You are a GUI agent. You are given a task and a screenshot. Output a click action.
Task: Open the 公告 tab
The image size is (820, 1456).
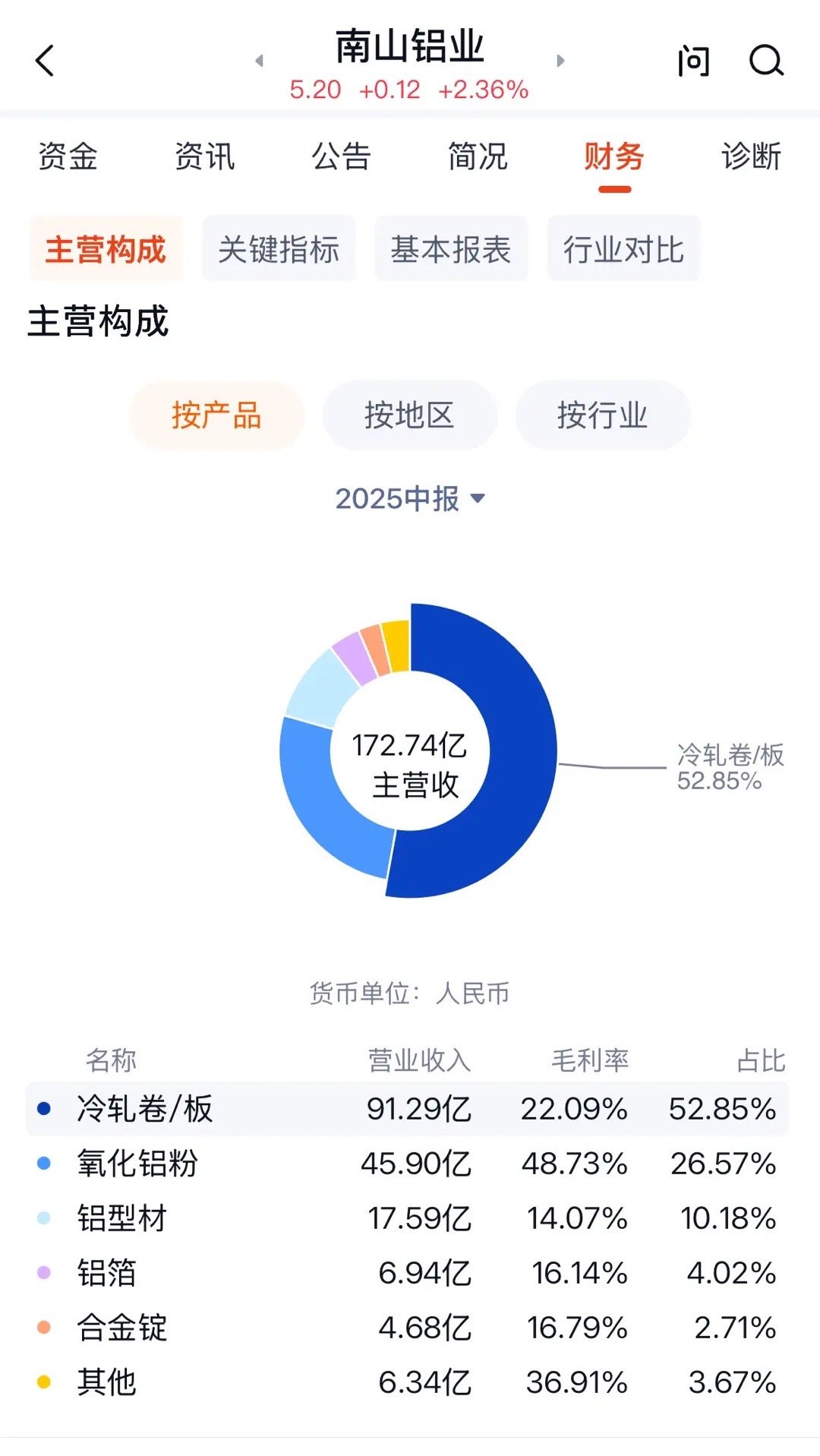click(341, 157)
